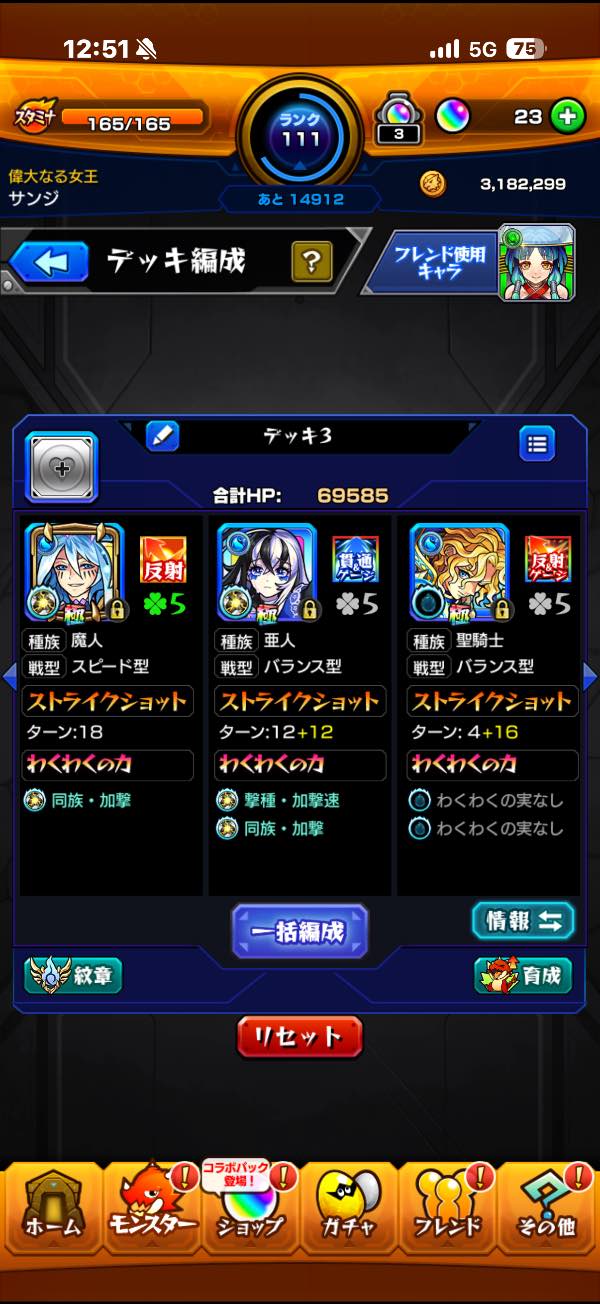600x1304 pixels.
Task: Switch to the ガチャ tab
Action: point(349,1212)
